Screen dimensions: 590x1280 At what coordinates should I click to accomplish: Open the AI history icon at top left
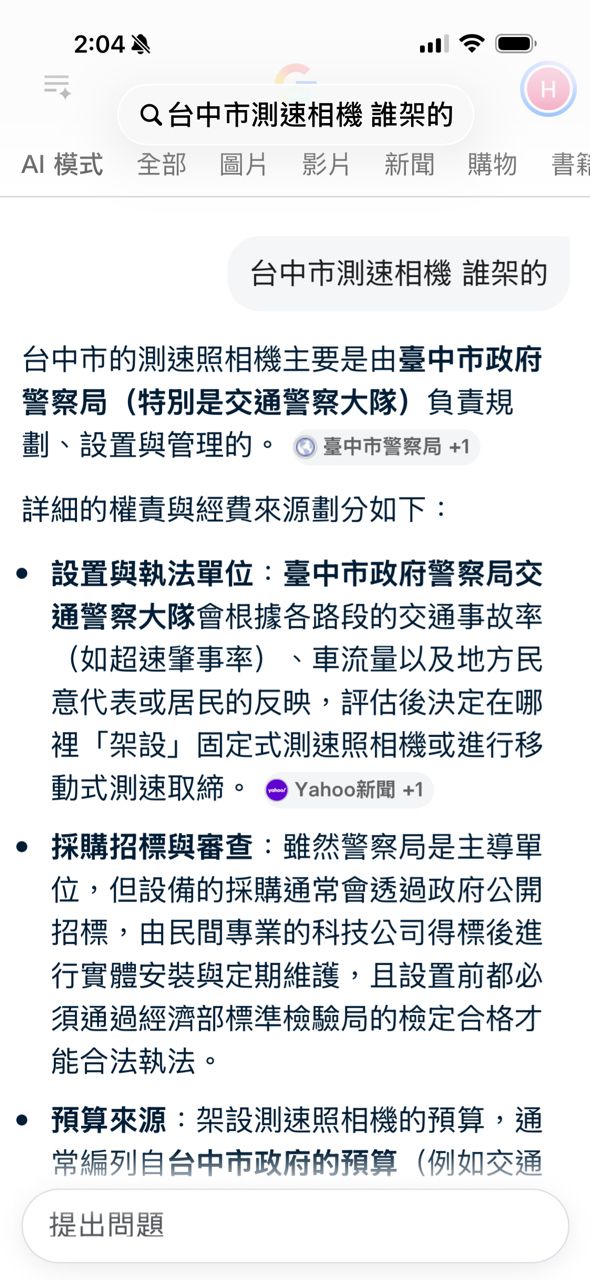pyautogui.click(x=57, y=87)
